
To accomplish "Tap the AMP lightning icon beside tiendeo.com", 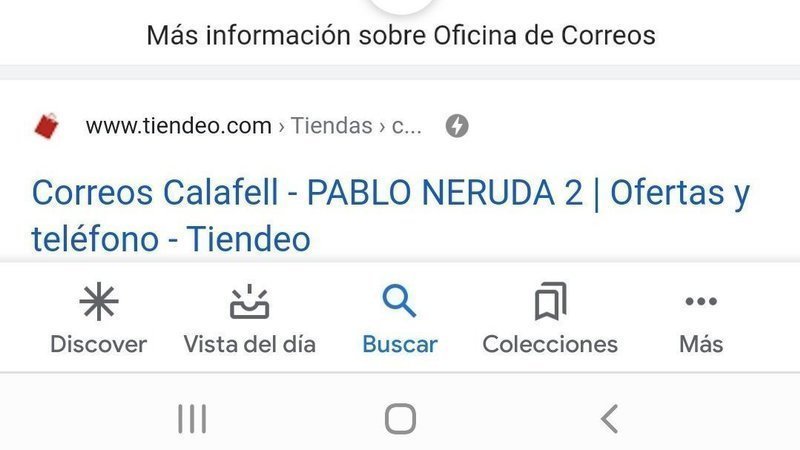I will [x=457, y=126].
